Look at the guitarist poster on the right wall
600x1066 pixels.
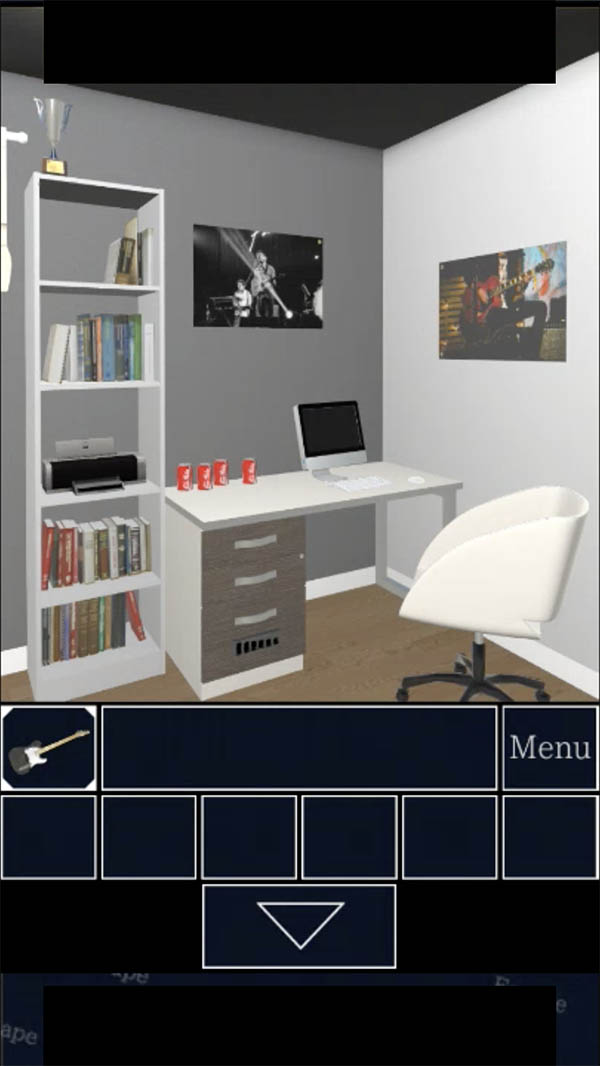502,301
